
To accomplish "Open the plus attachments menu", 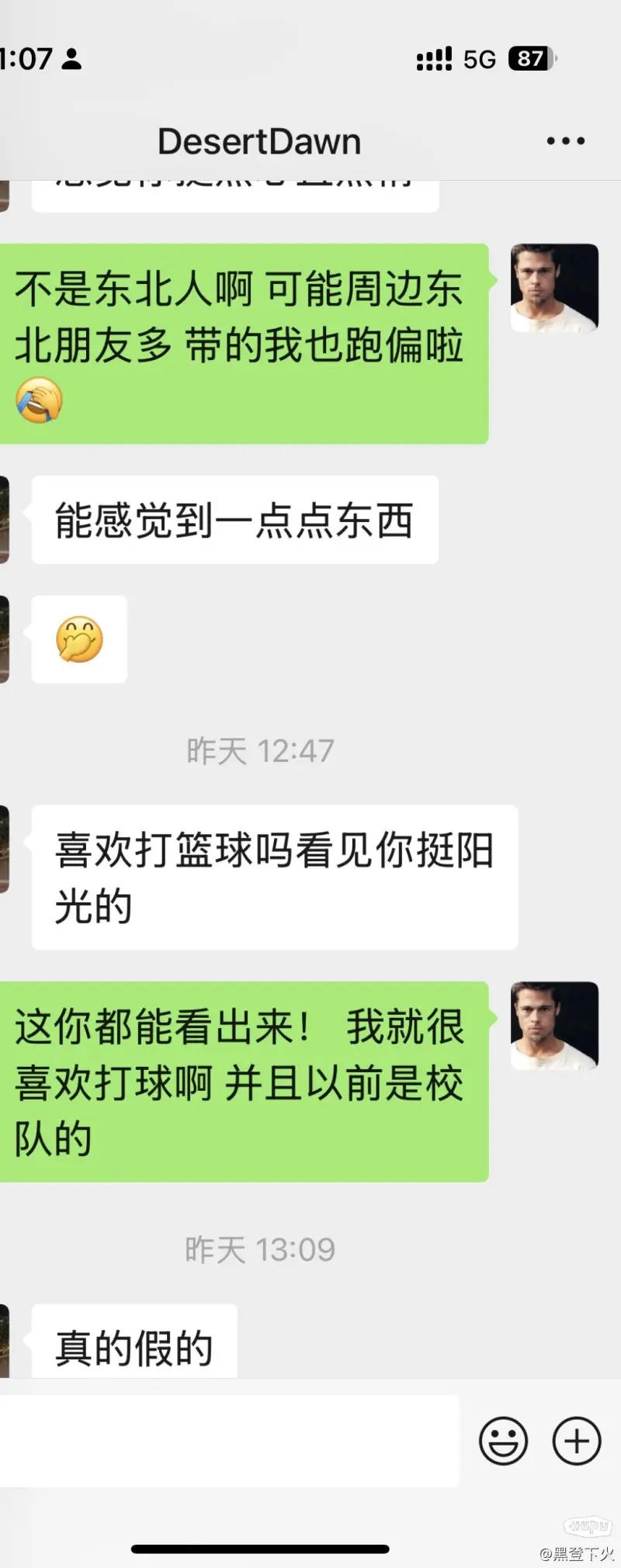I will tap(577, 1441).
